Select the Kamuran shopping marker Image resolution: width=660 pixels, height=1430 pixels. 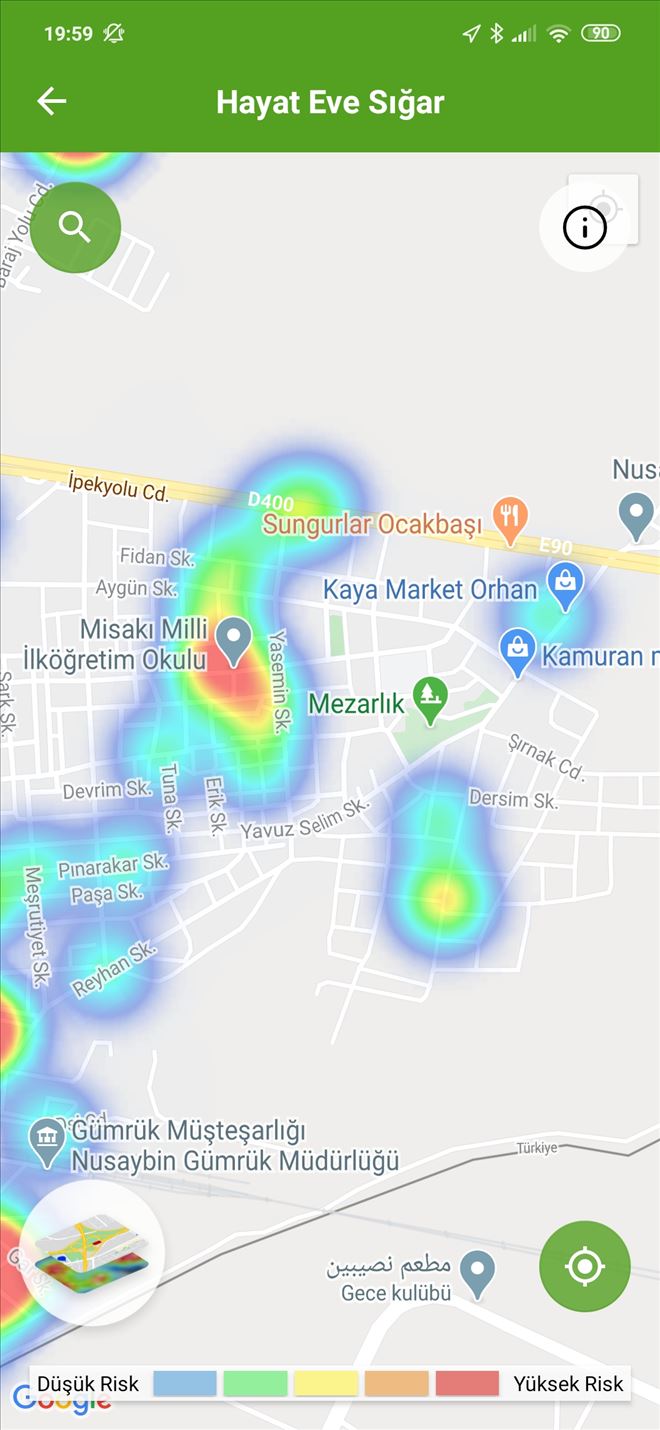click(x=518, y=651)
